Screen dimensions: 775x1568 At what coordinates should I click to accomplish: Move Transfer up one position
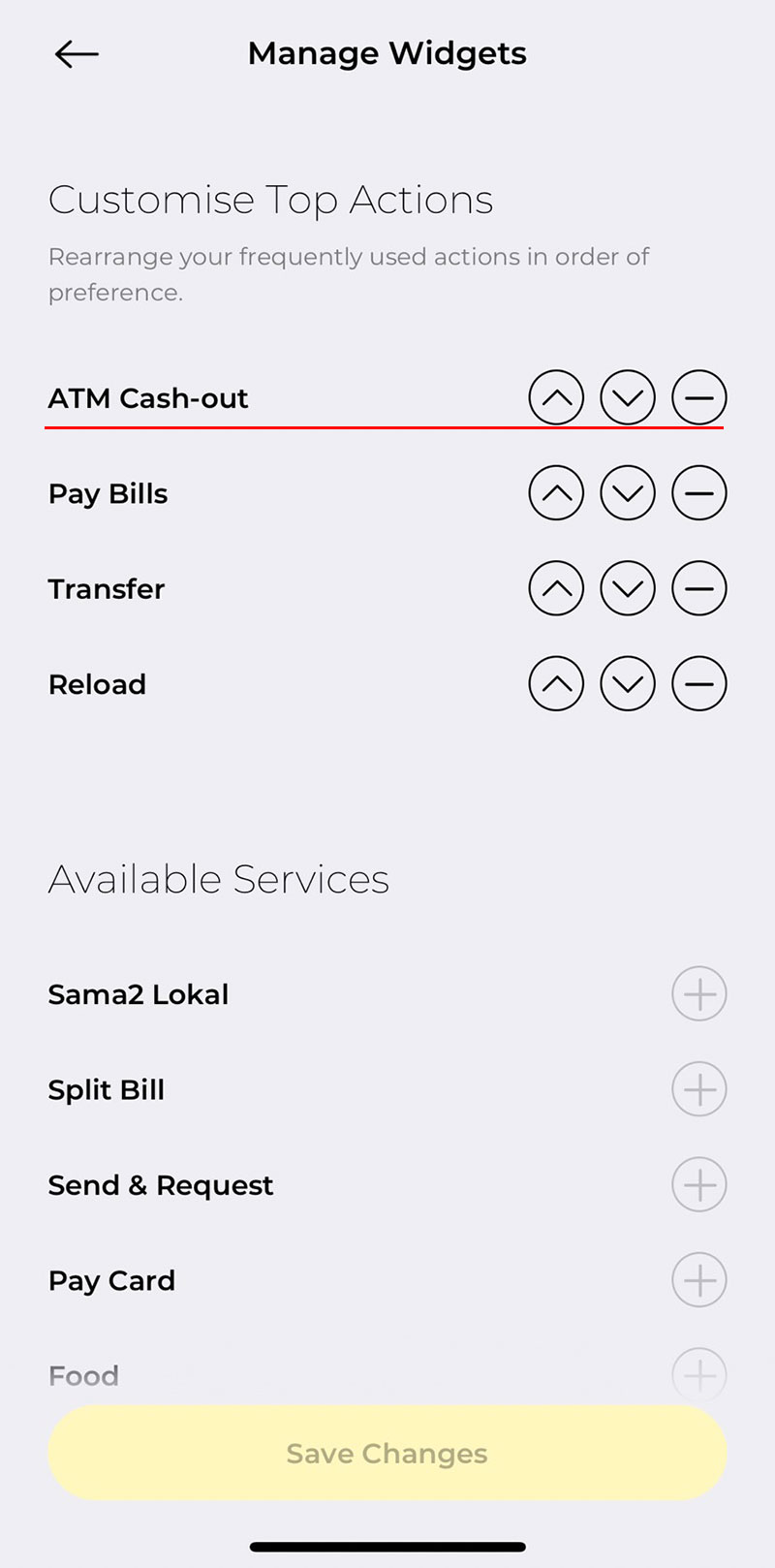click(556, 588)
